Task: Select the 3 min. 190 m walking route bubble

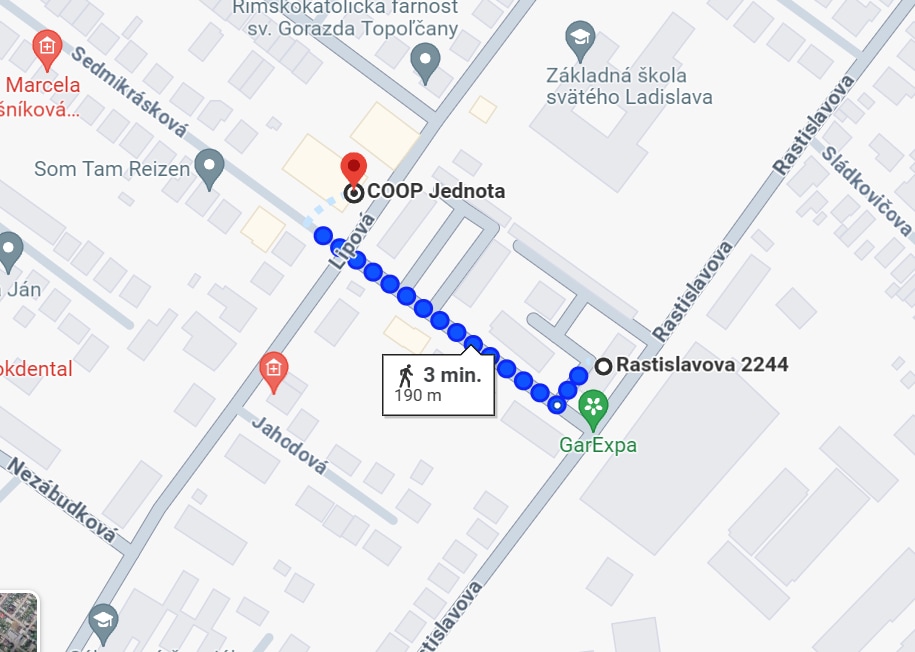Action: coord(439,383)
